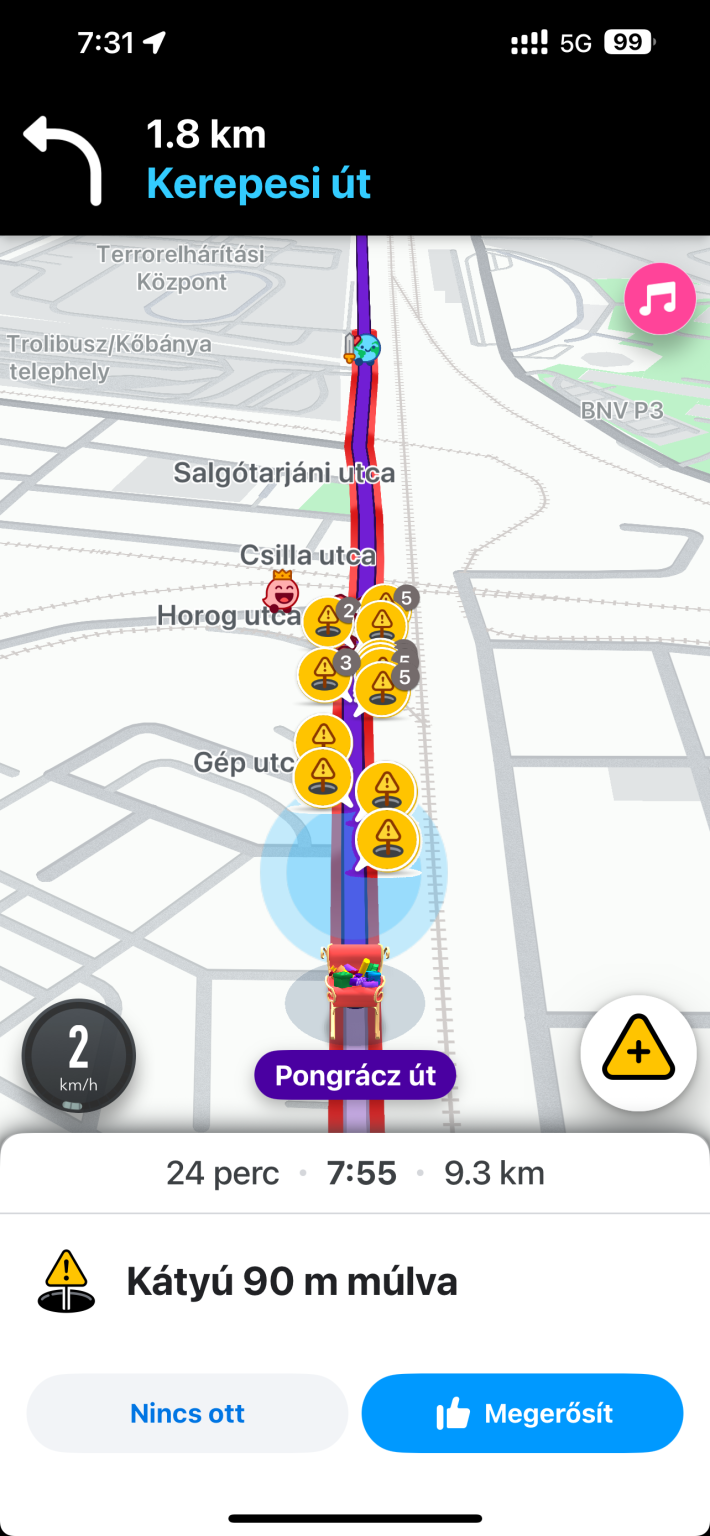Open the Kerepesi út turn instruction banner
The height and width of the screenshot is (1536, 710).
click(355, 160)
